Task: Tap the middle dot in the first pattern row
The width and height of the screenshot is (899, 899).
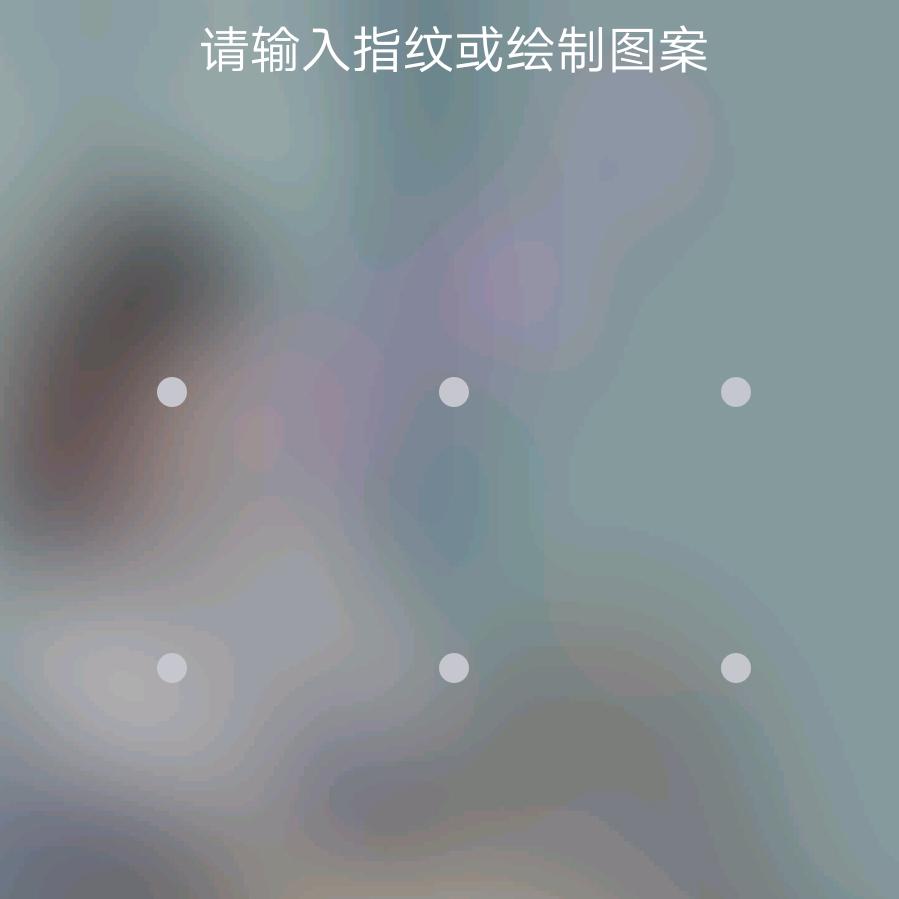Action: (x=454, y=392)
